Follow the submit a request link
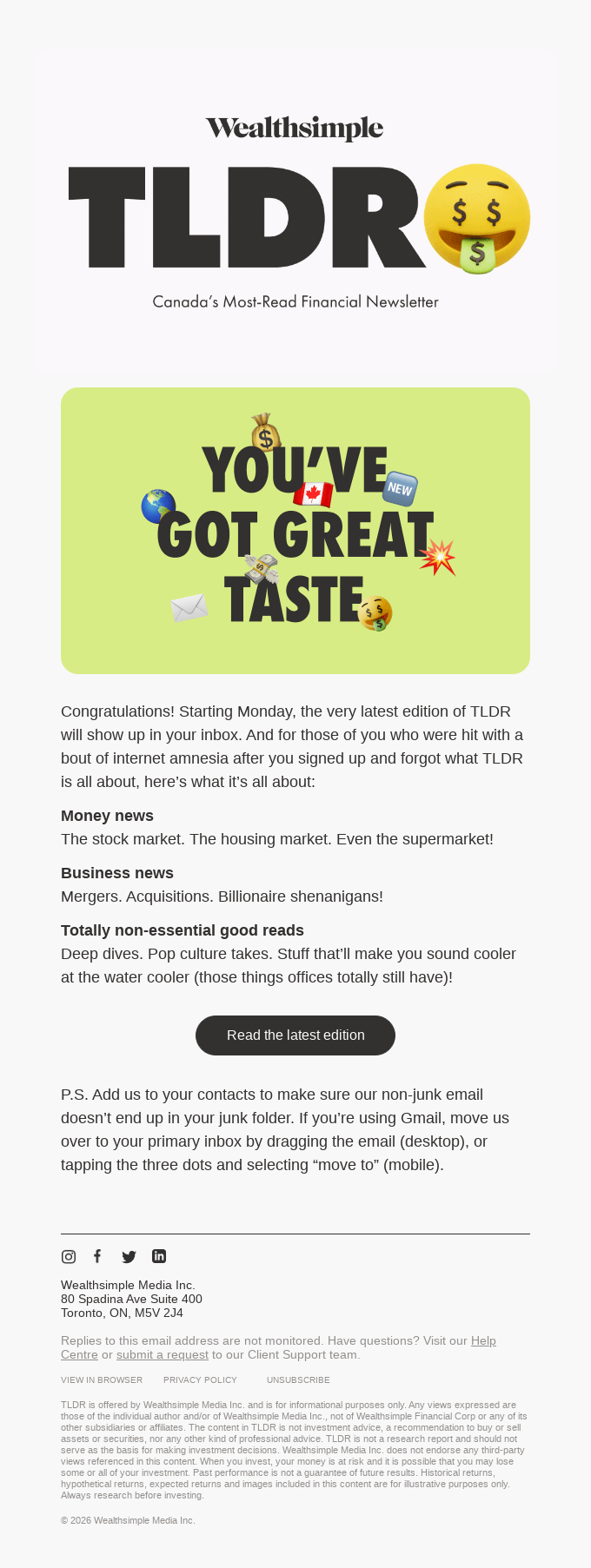Image resolution: width=591 pixels, height=1568 pixels. (x=163, y=1354)
